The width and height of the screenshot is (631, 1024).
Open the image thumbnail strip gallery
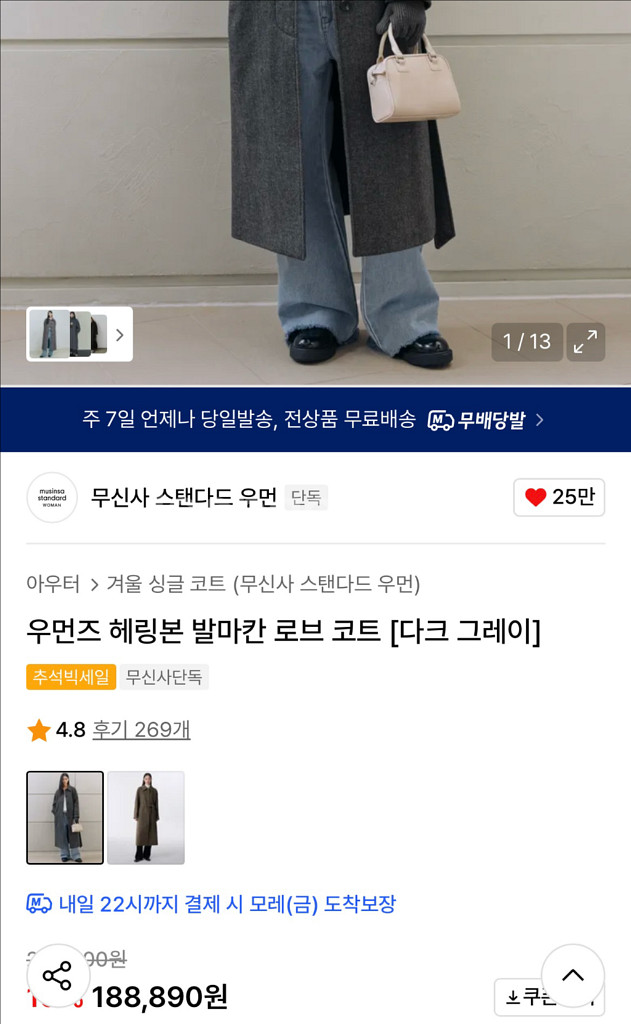coord(79,334)
